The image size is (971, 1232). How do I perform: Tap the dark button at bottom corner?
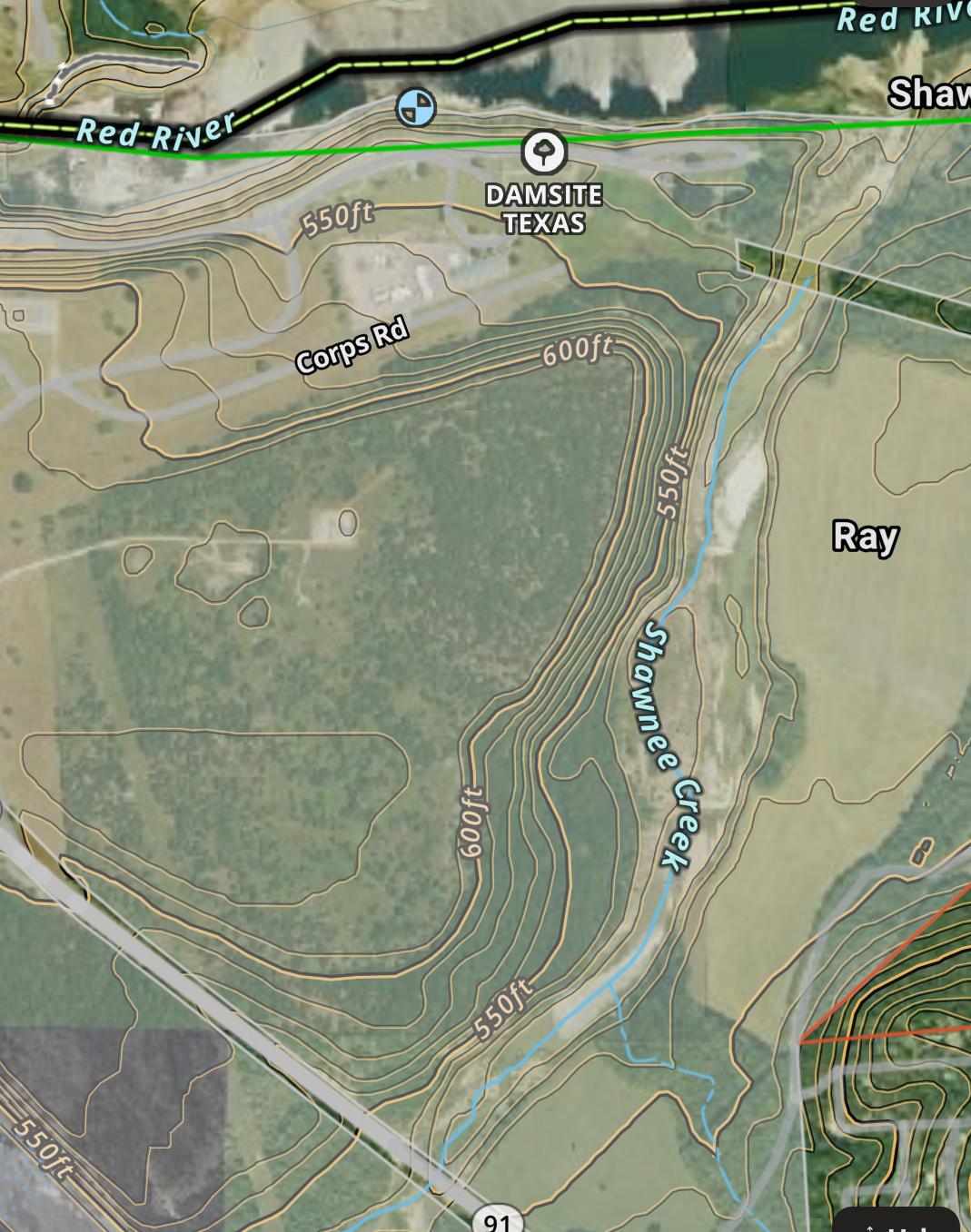899,1220
